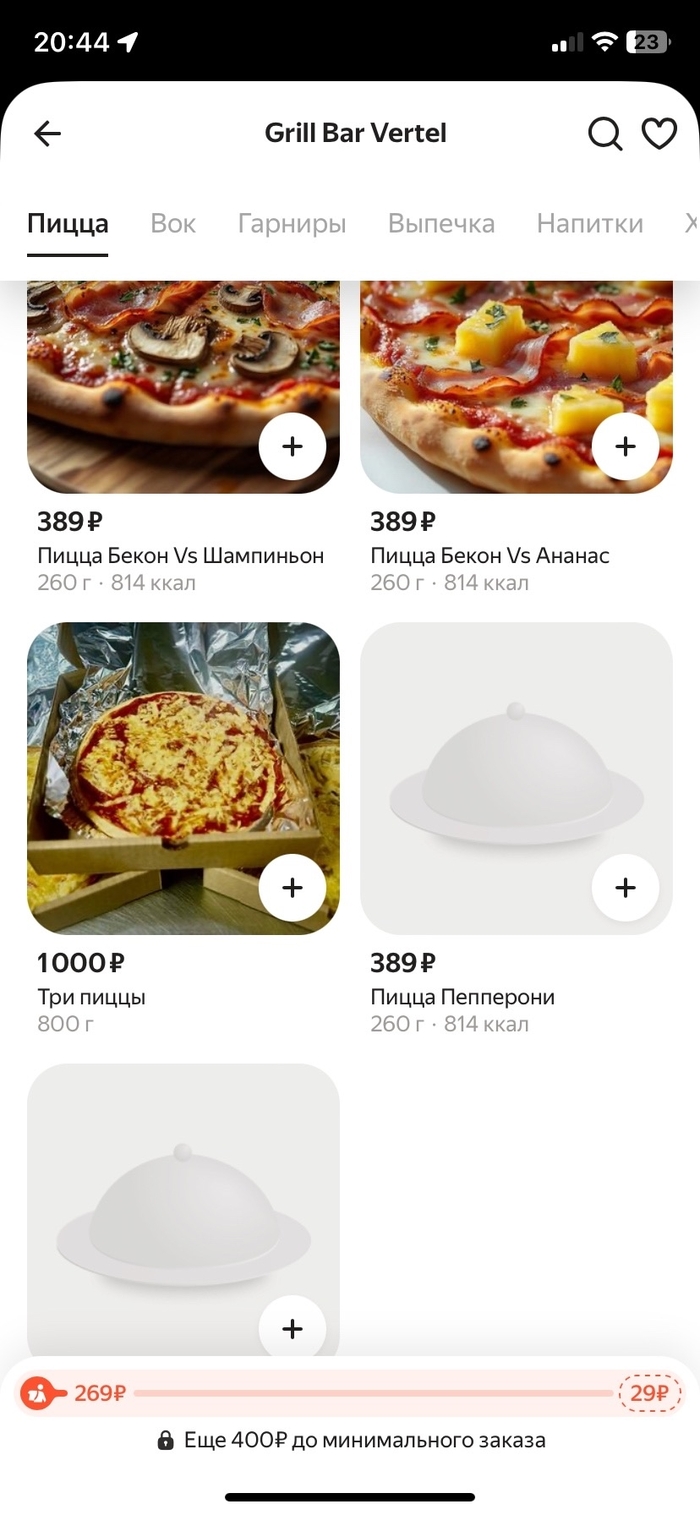Open search in the restaurant menu
700x1515 pixels.
tap(604, 133)
